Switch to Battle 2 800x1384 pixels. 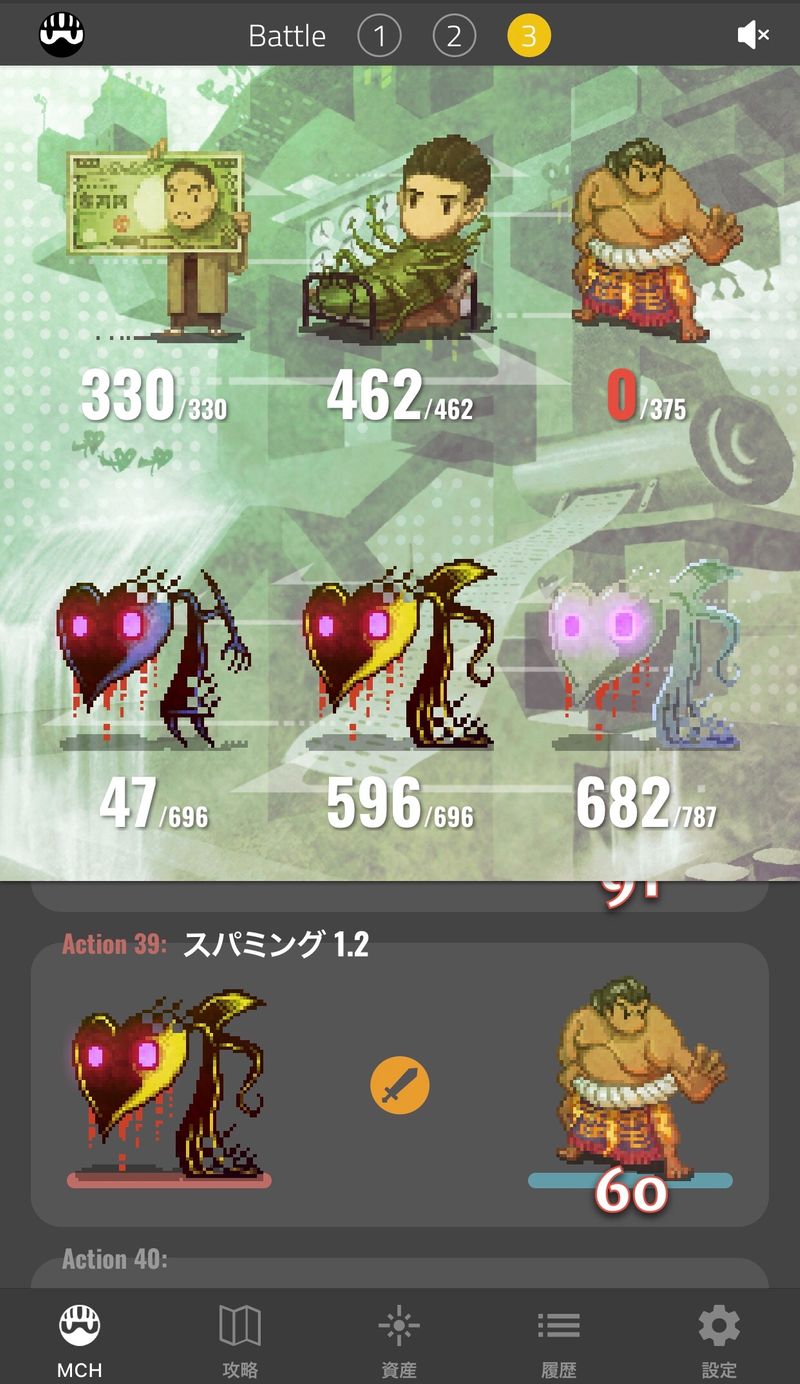(x=454, y=37)
